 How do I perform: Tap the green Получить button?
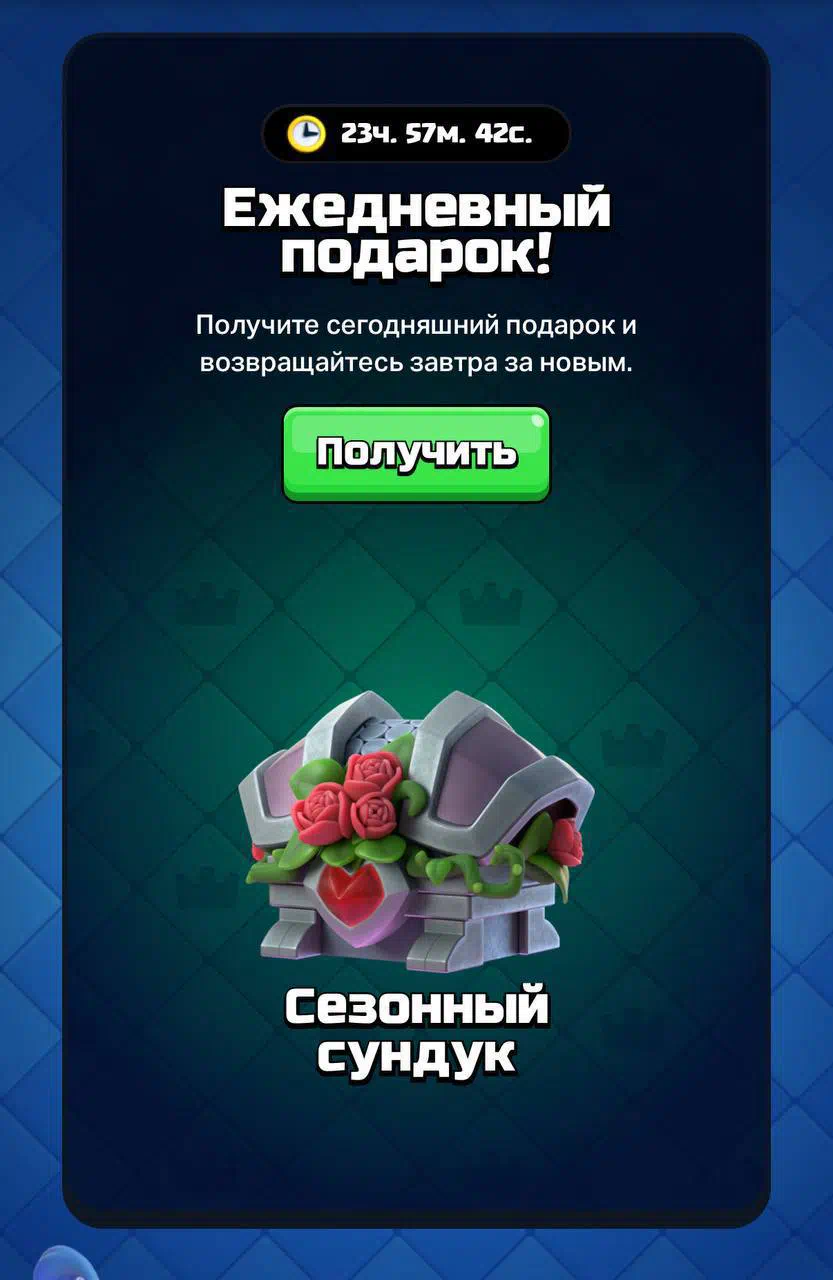416,453
